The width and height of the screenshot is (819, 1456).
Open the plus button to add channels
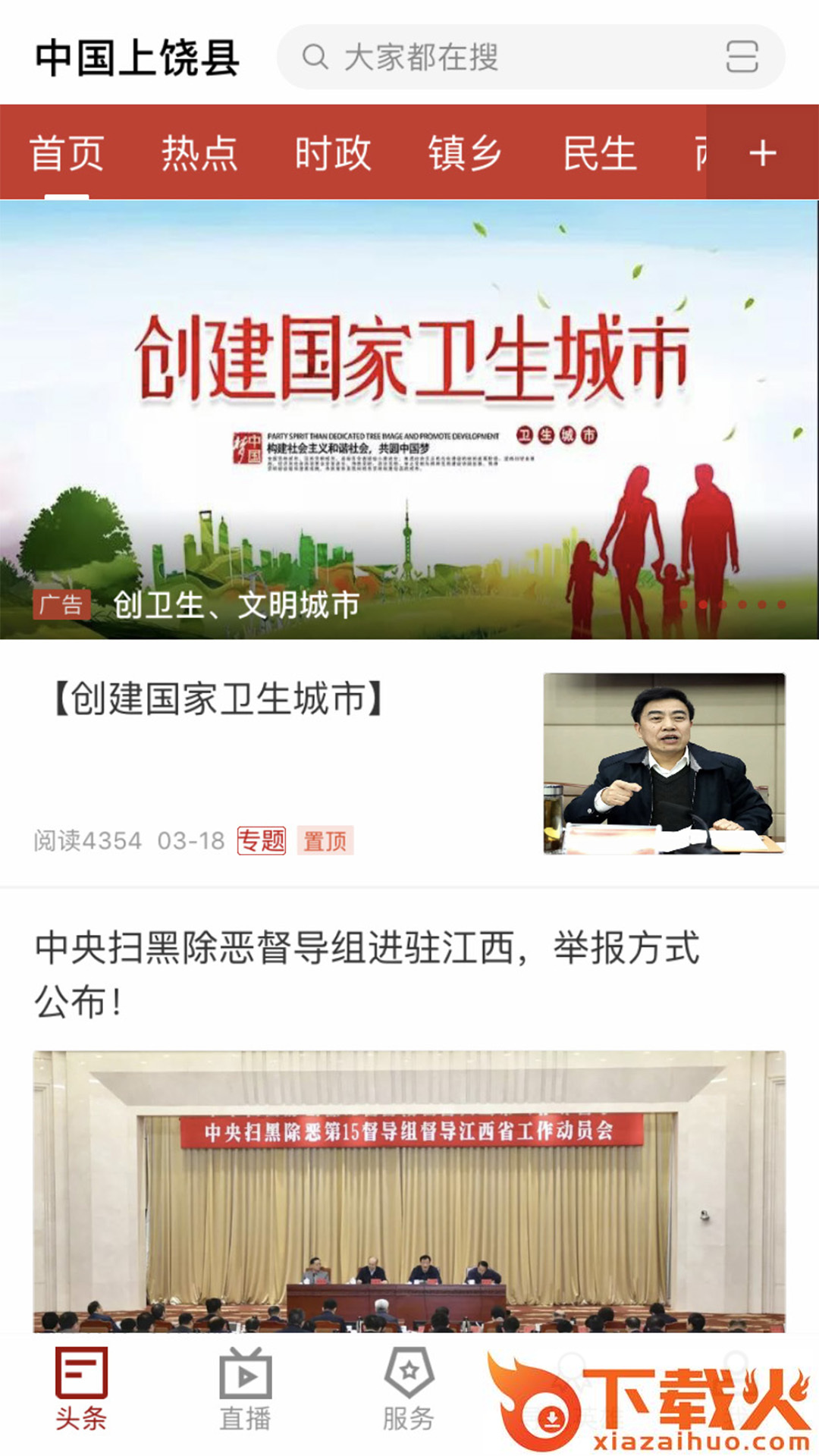point(762,153)
